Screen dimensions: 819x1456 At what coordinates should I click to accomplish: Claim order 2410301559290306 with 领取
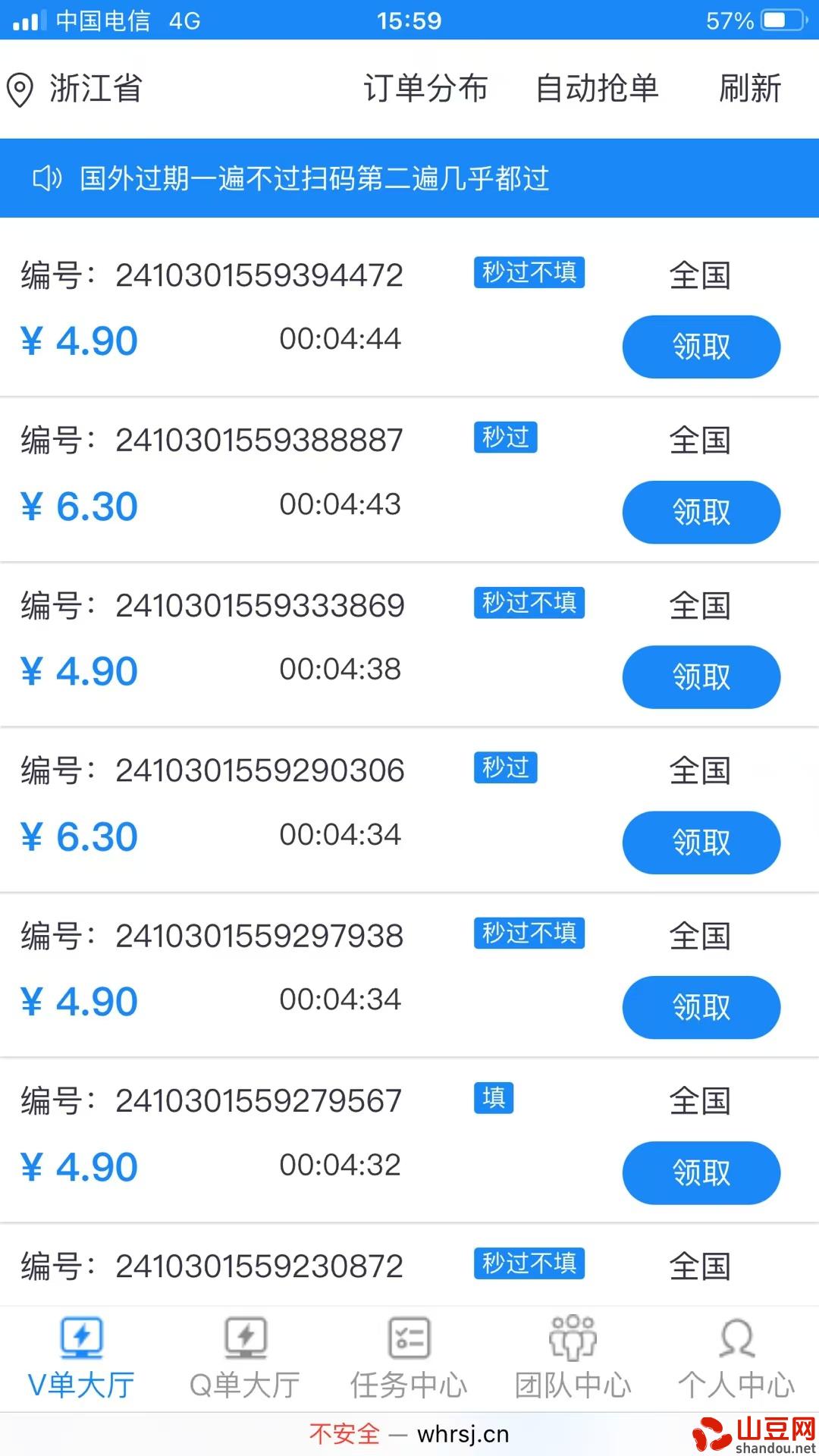pyautogui.click(x=701, y=843)
